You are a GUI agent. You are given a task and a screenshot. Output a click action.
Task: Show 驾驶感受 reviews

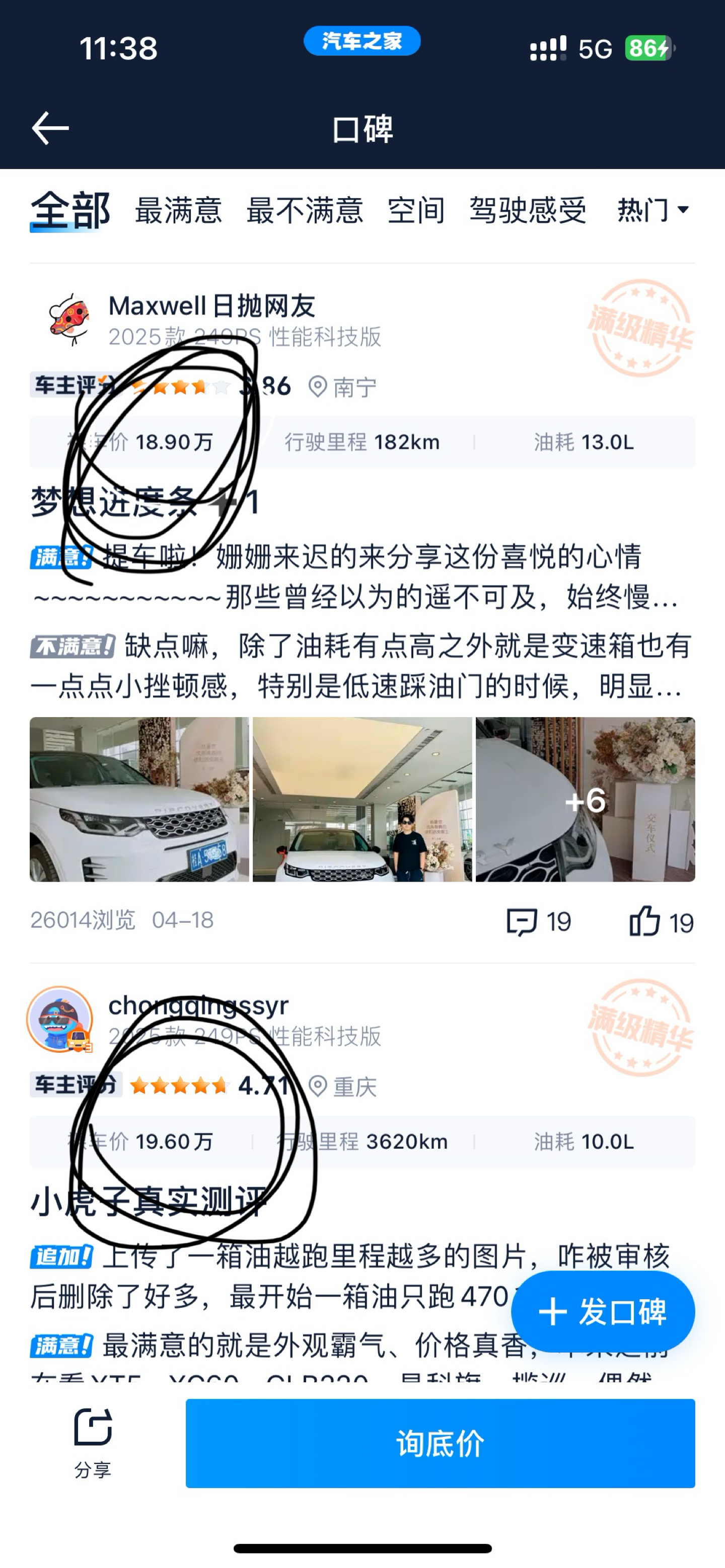pyautogui.click(x=528, y=211)
